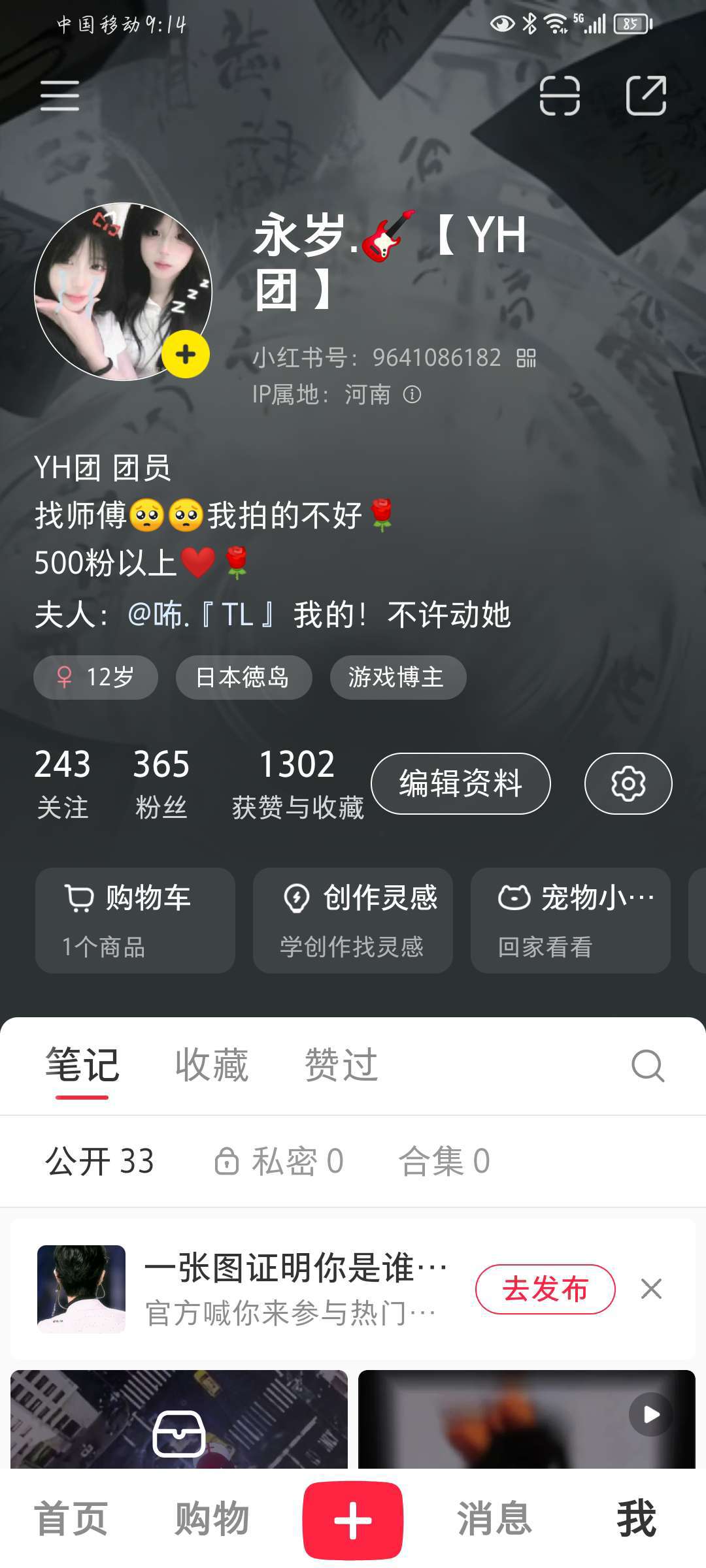Screen dimensions: 706x1568
Task: Go to the 首页 tab
Action: pos(71,1518)
